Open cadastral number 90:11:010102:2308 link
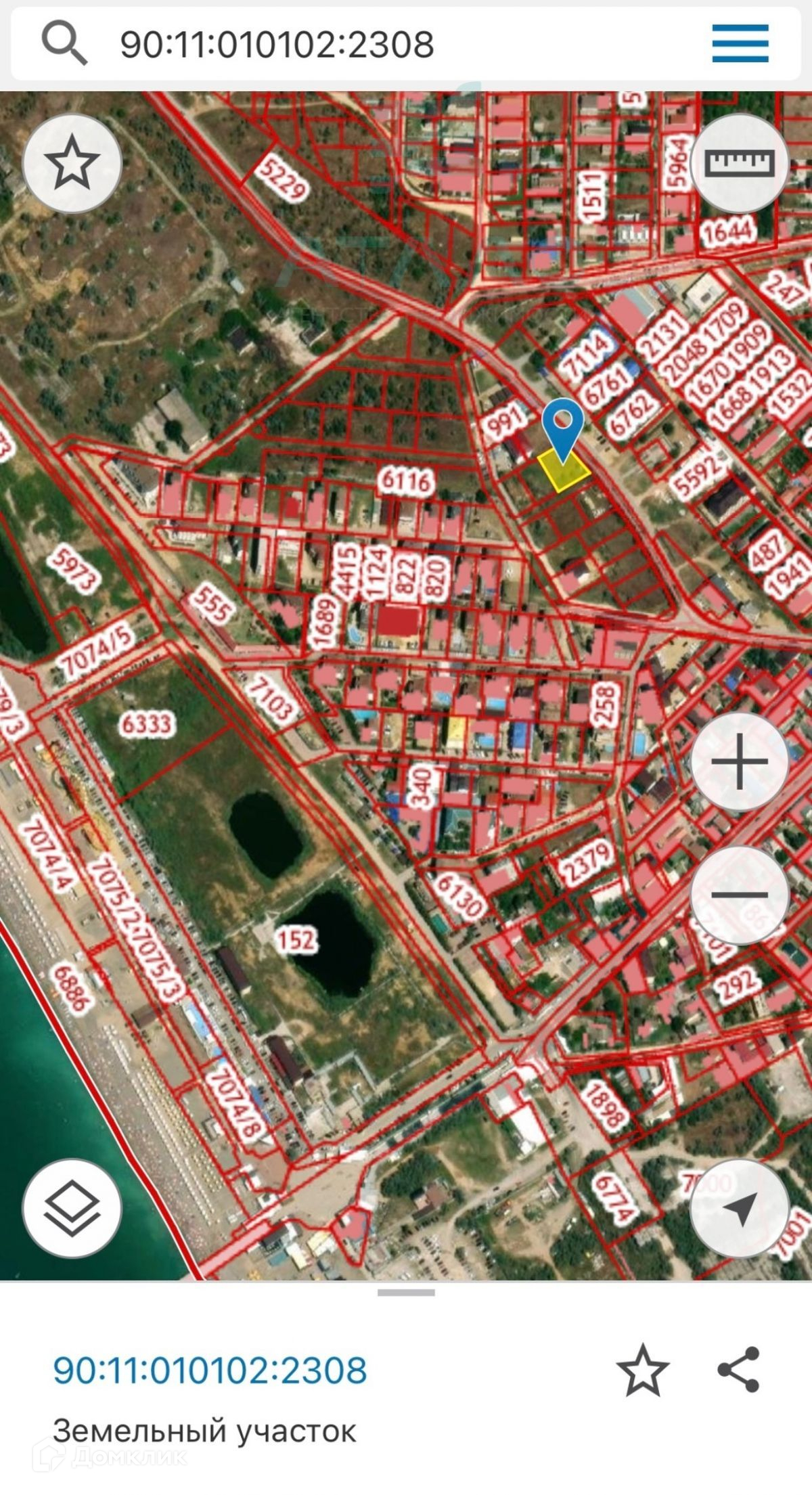The width and height of the screenshot is (812, 1495). [210, 1370]
